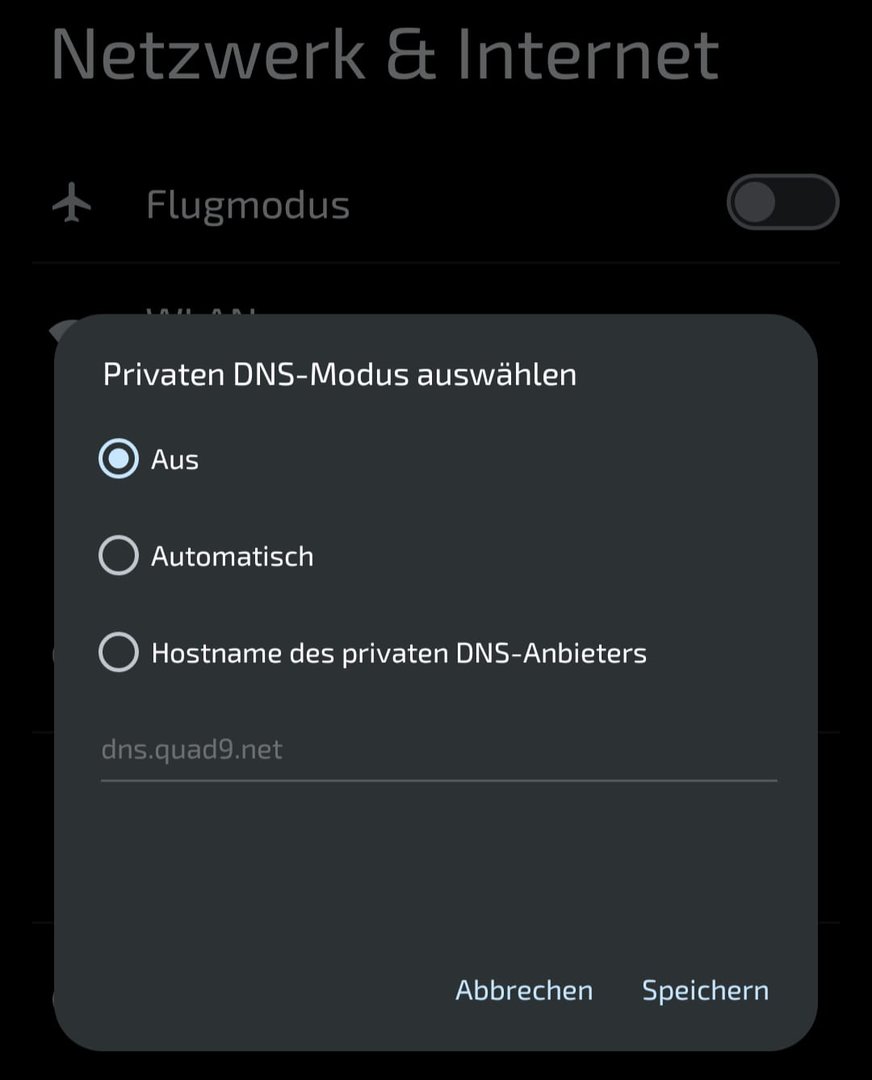Choose the Automatisch DNS mode
Viewport: 872px width, 1080px height.
tap(119, 556)
